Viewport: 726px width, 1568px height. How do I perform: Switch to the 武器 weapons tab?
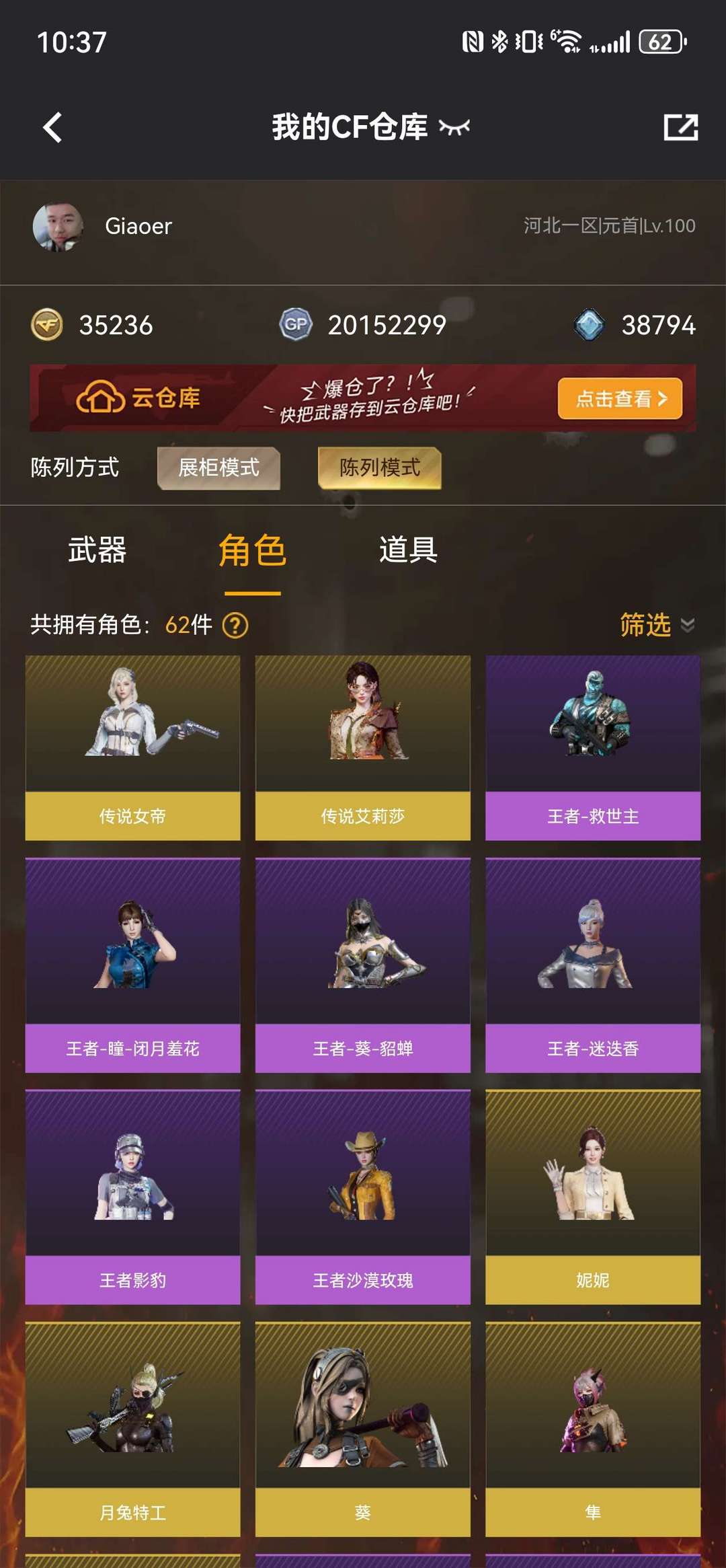point(98,552)
